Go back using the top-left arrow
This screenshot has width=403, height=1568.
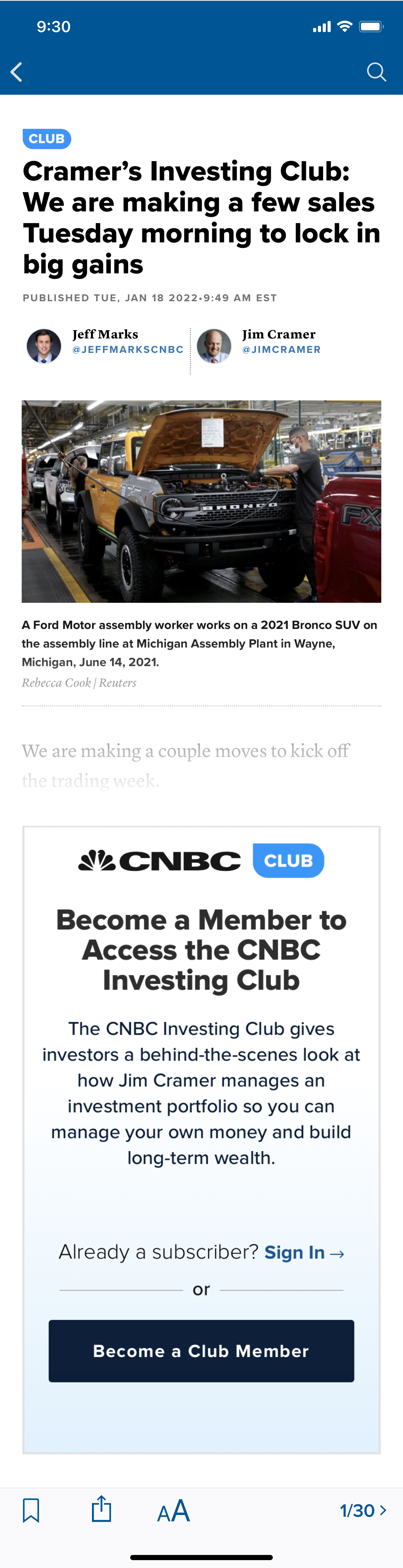(x=17, y=72)
